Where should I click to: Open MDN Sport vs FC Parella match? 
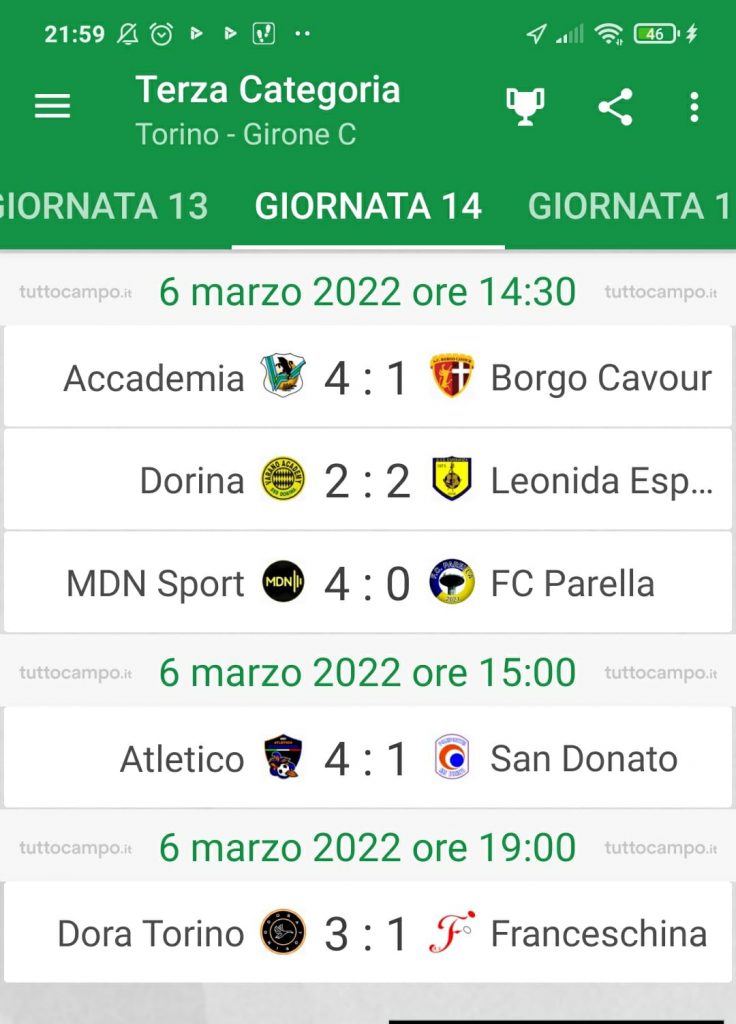[368, 583]
